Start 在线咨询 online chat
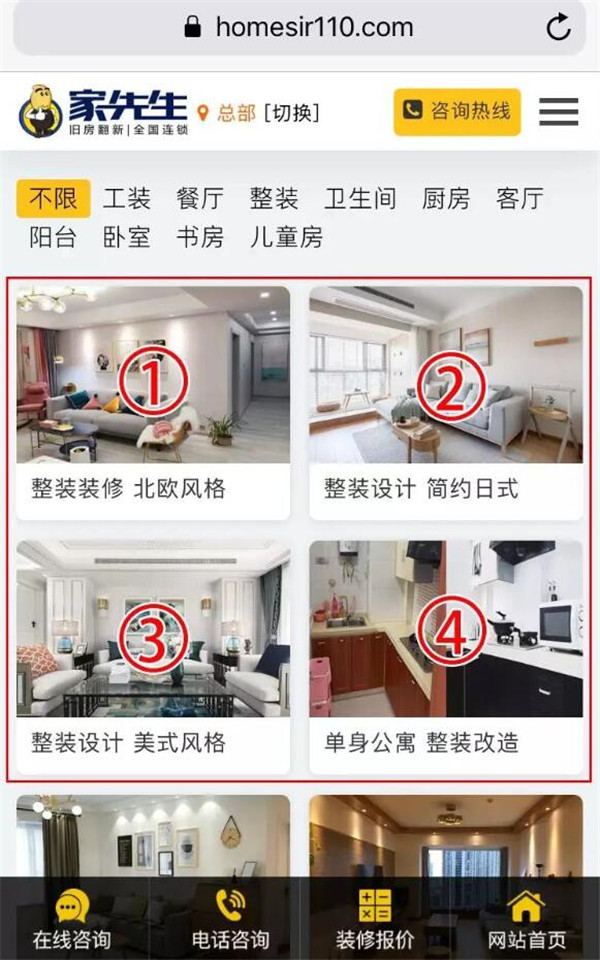This screenshot has height=960, width=600. 71,920
